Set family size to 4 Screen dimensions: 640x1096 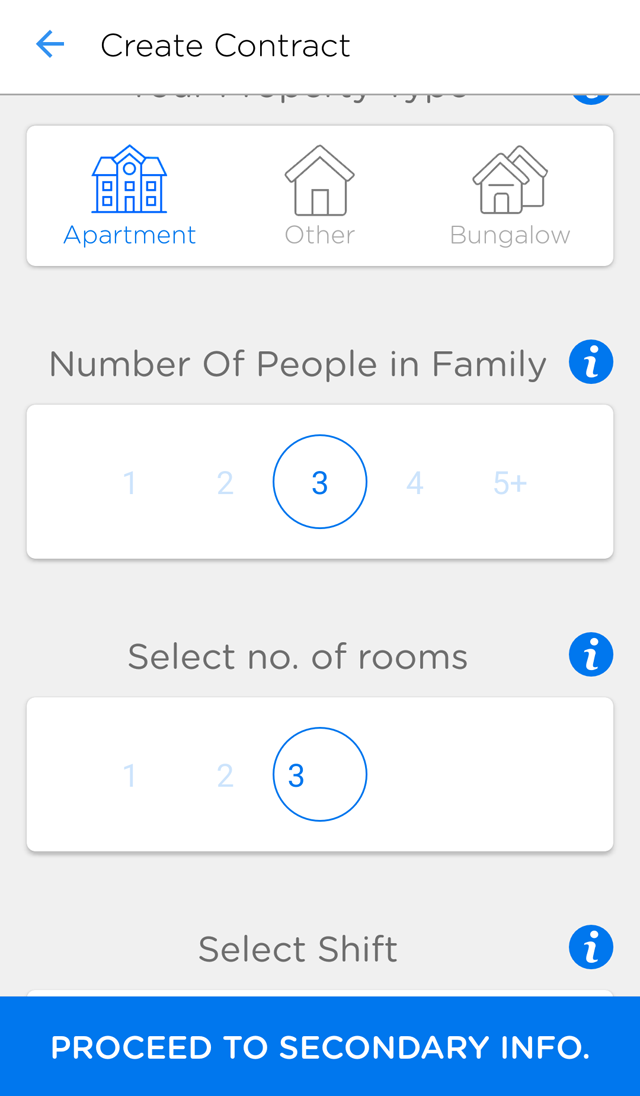(414, 483)
